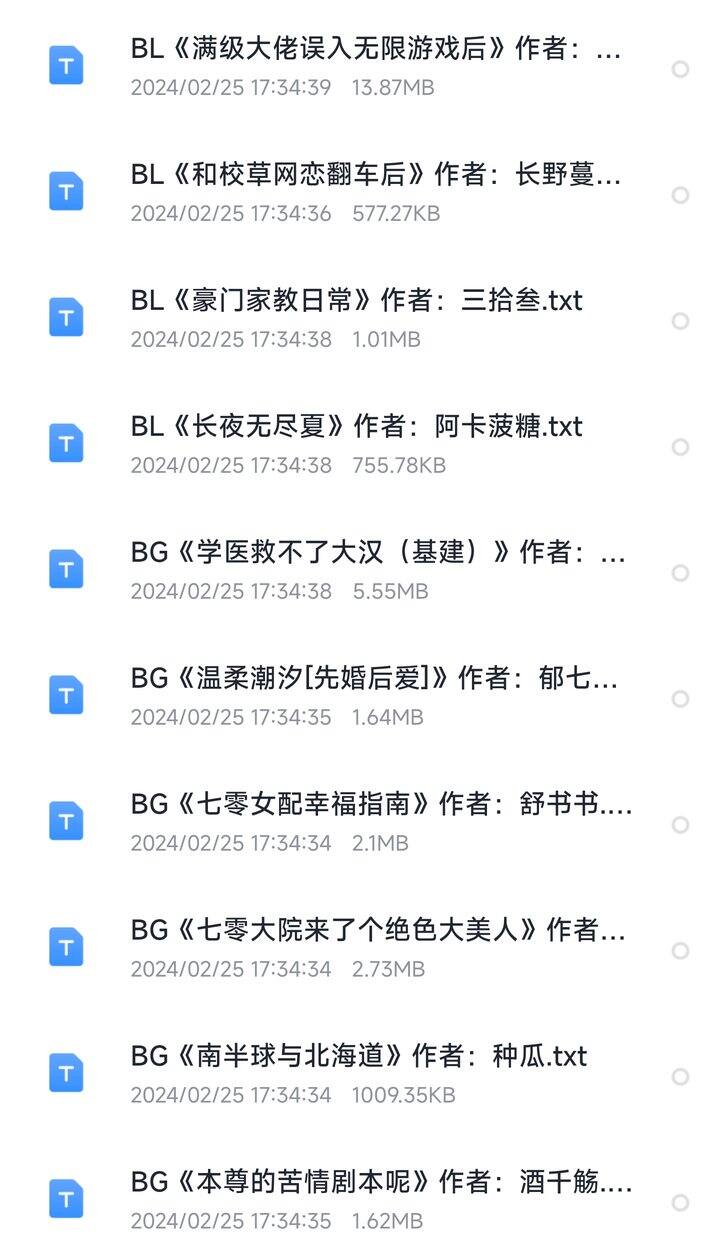Select the checkbox for 《学医救不了大汉（基建）》

pyautogui.click(x=680, y=573)
